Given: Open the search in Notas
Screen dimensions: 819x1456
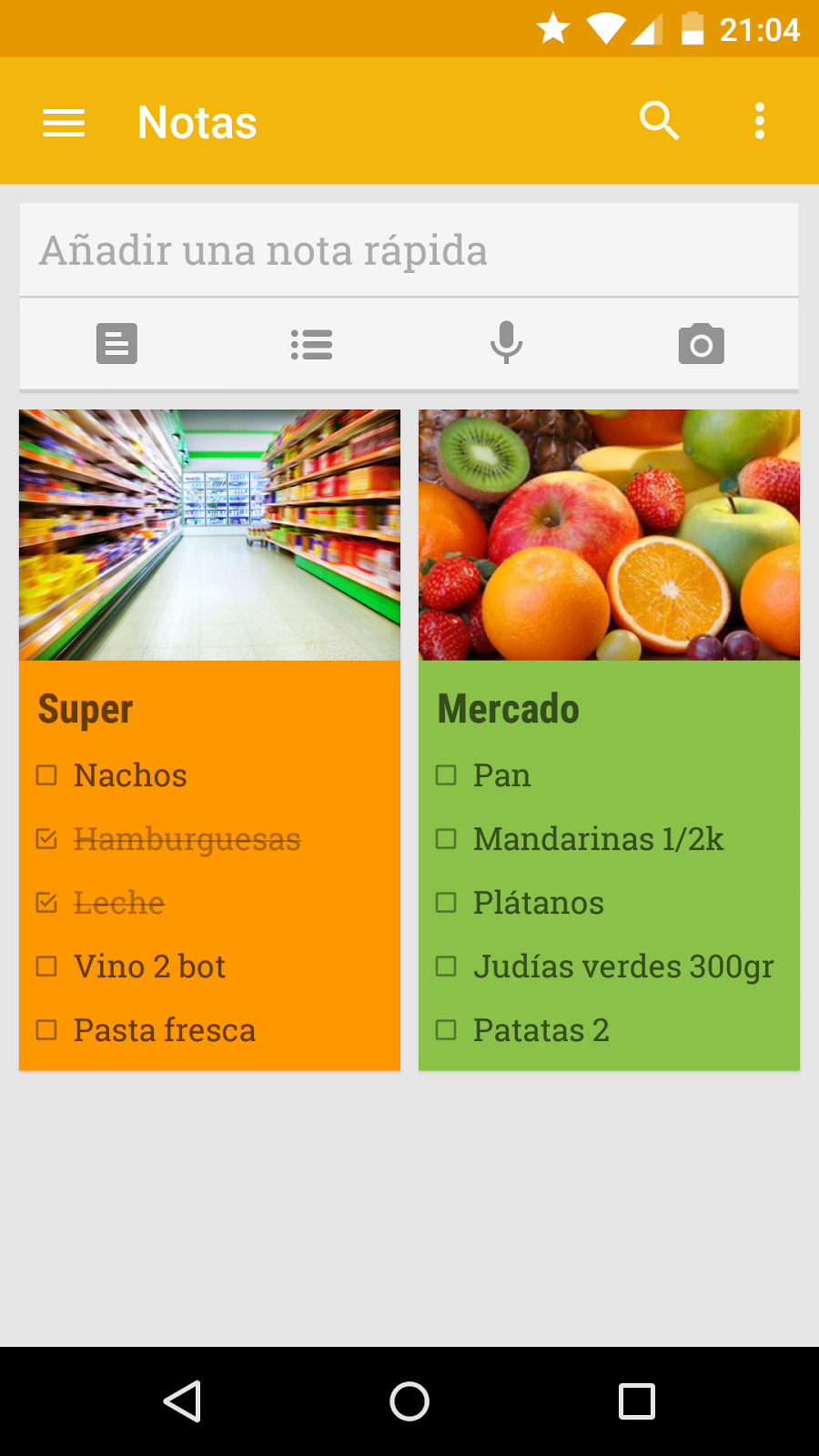Looking at the screenshot, I should pyautogui.click(x=659, y=120).
